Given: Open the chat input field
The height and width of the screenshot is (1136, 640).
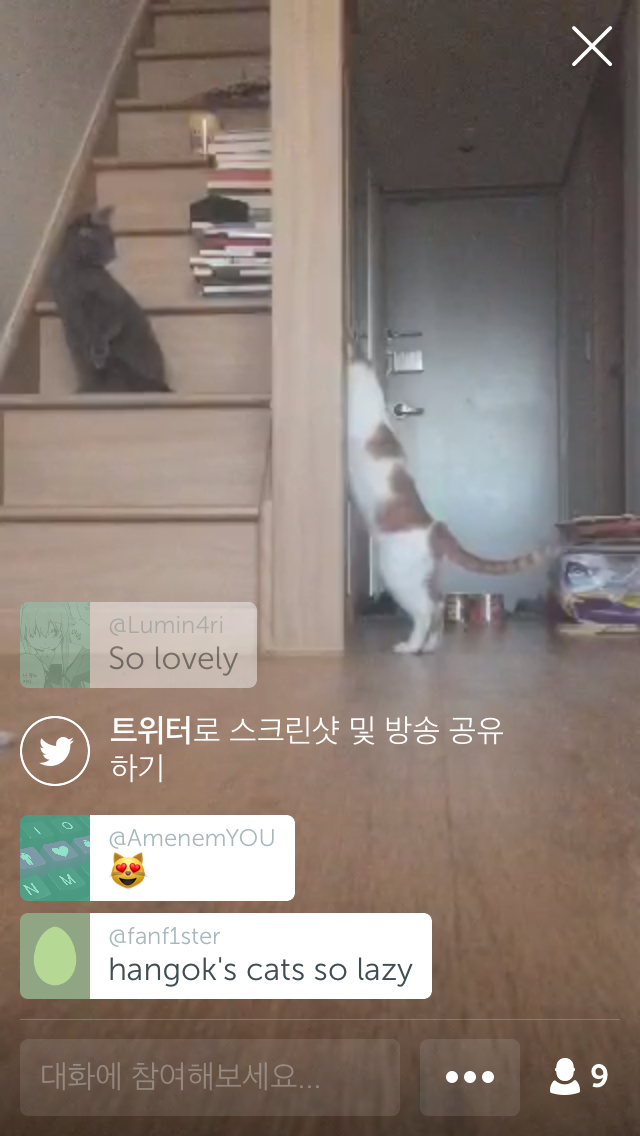Looking at the screenshot, I should tap(210, 1077).
